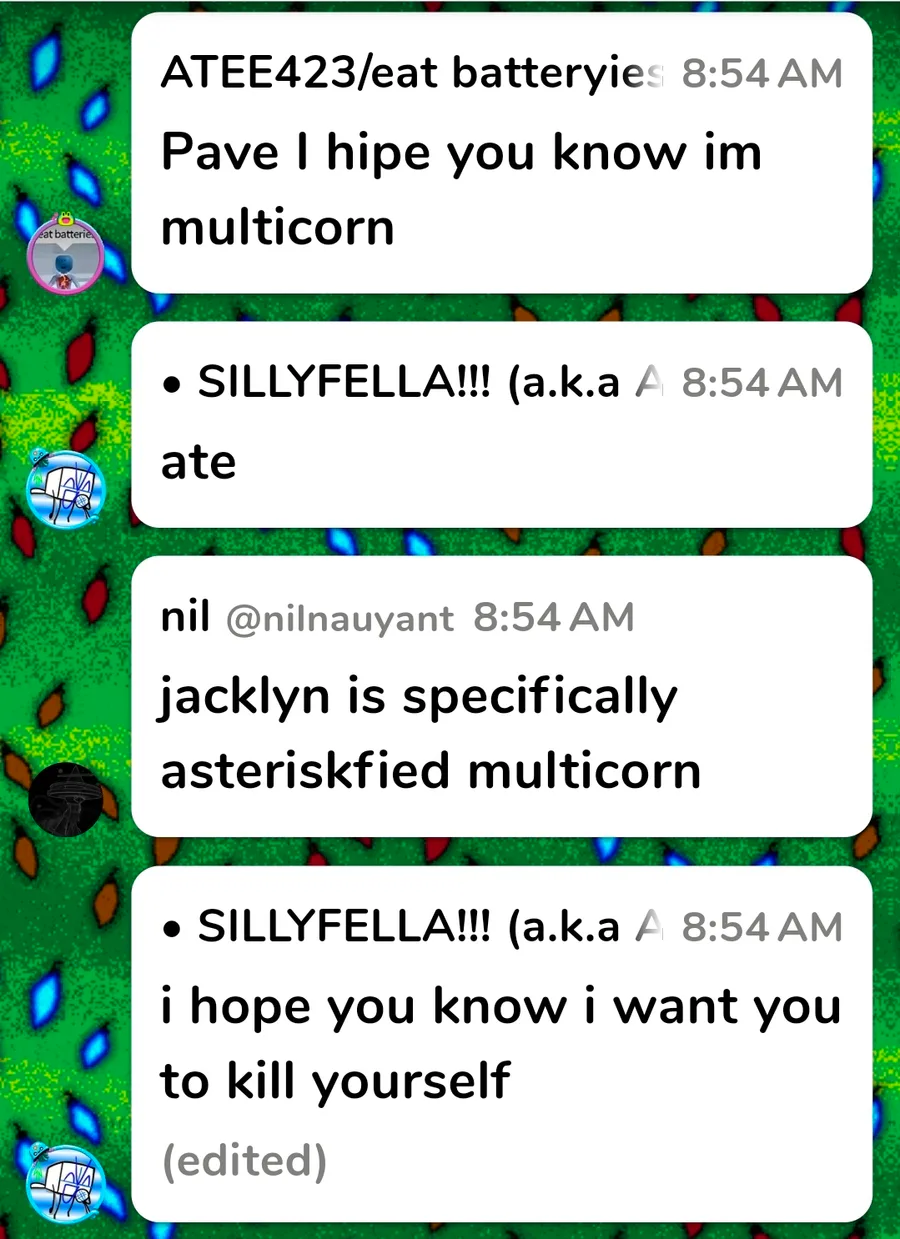Viewport: 900px width, 1239px height.
Task: Open ATEE423/eat batteryies' profile avatar
Action: tap(65, 251)
